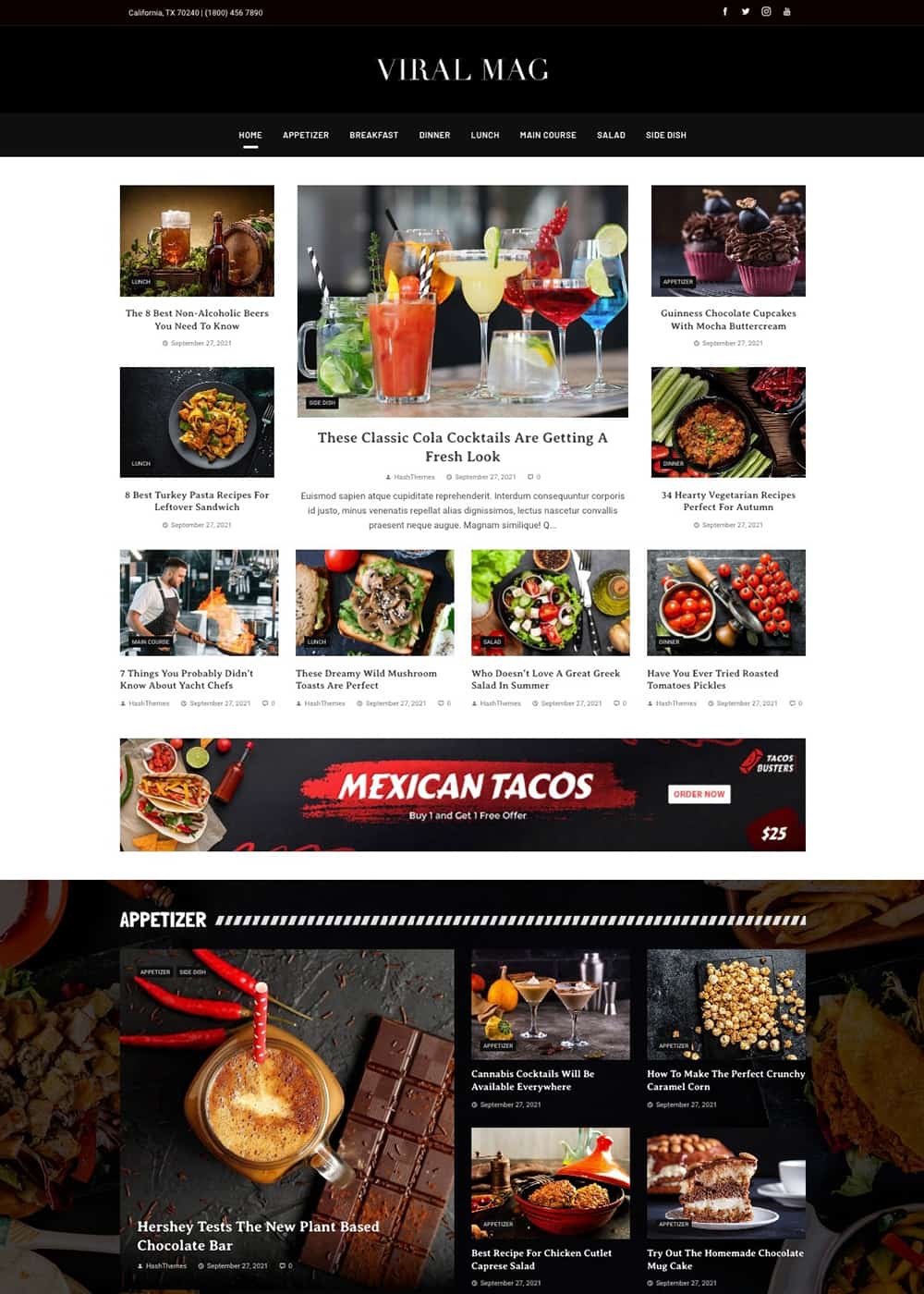
Task: Open the Twitter social icon
Action: tap(746, 12)
